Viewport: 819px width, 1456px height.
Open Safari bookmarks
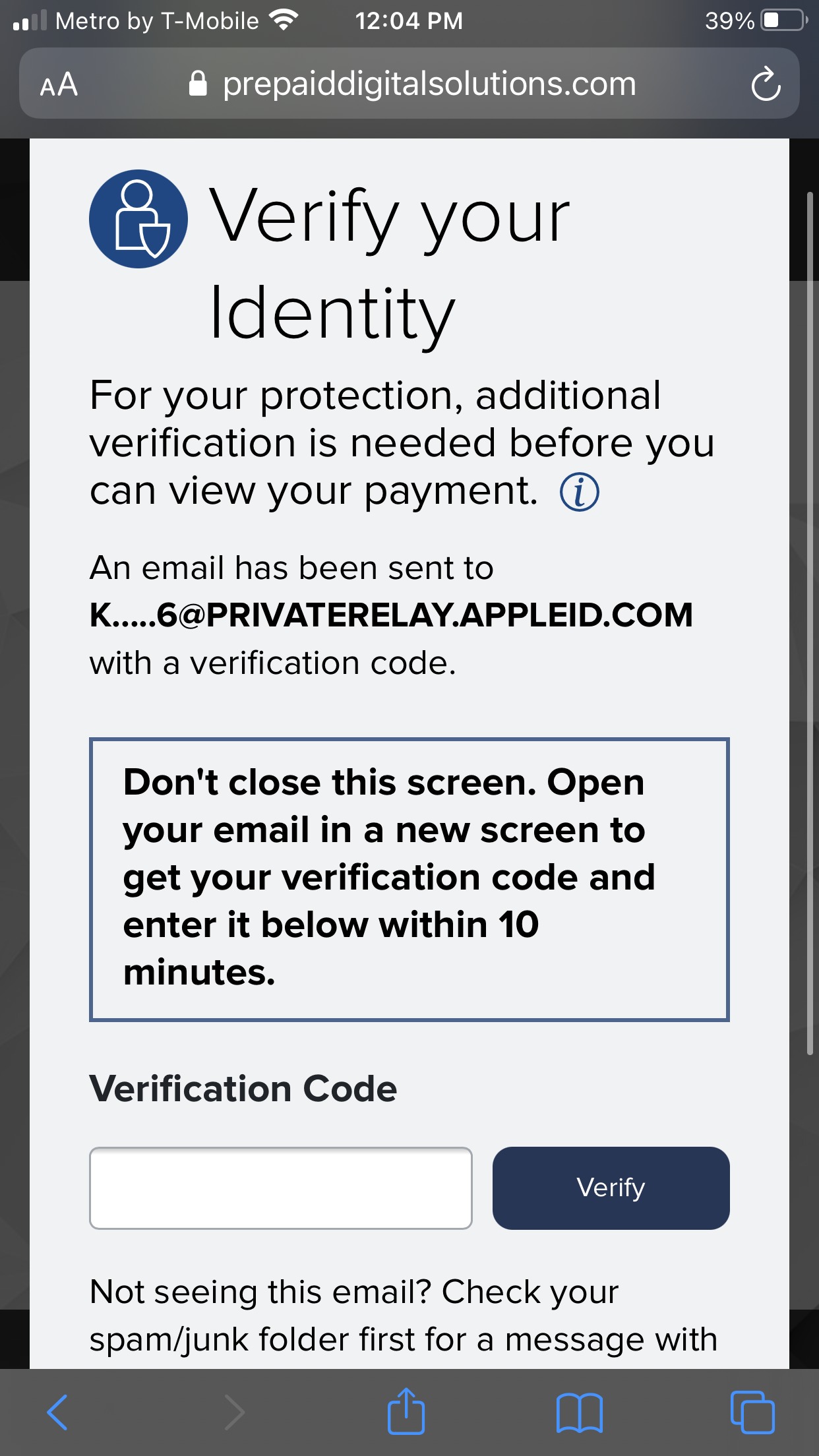(x=579, y=1412)
